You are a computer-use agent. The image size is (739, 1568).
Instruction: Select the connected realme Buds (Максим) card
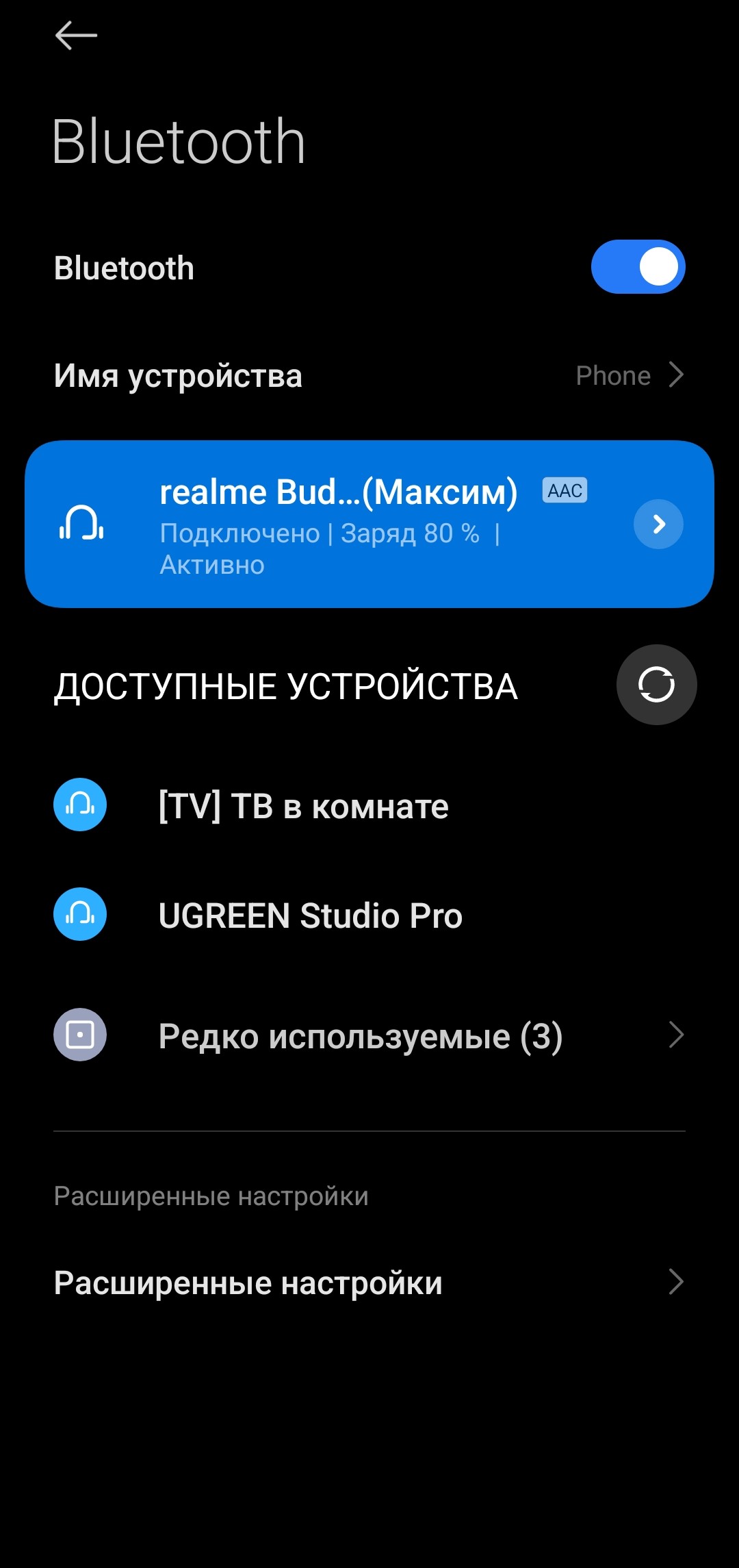pyautogui.click(x=342, y=524)
